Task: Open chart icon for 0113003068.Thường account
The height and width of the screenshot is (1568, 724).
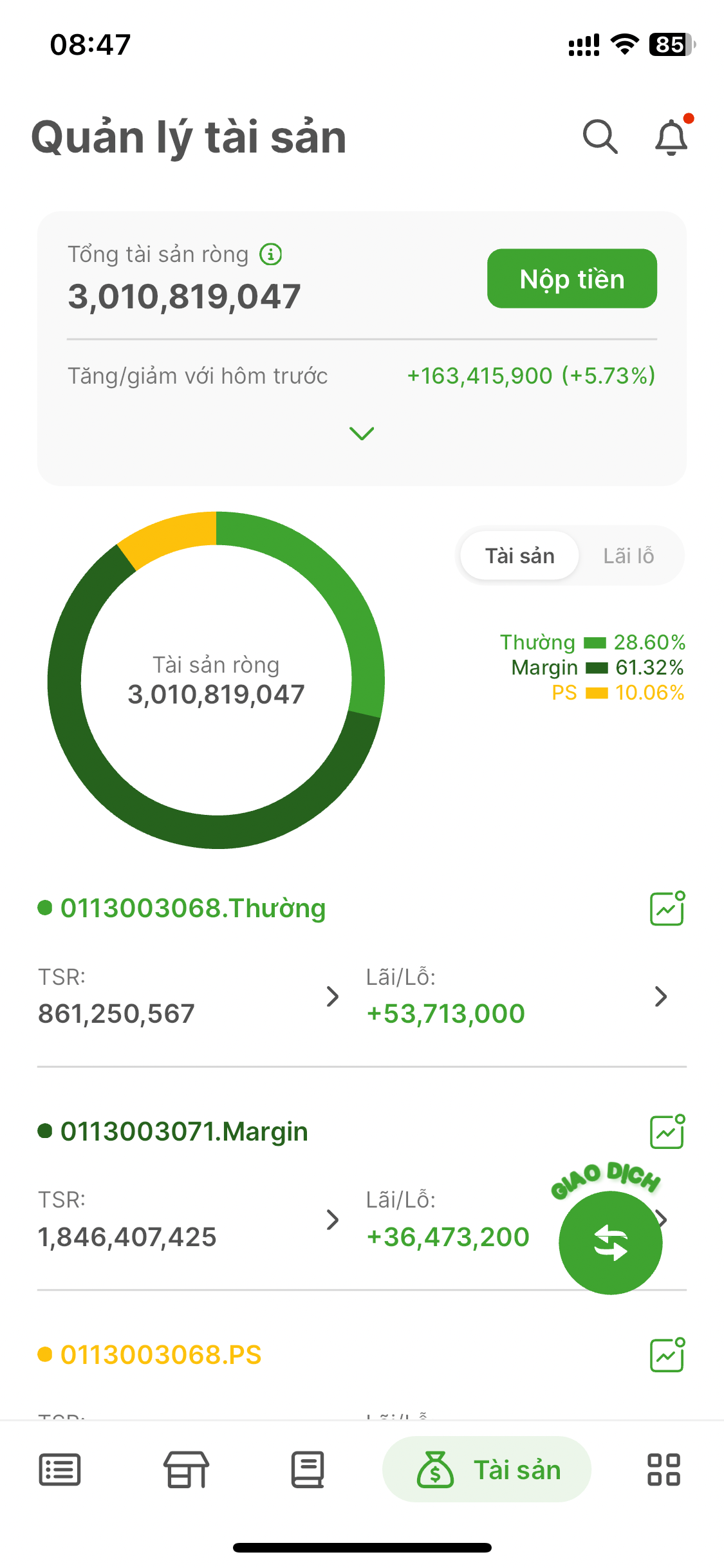Action: point(667,909)
